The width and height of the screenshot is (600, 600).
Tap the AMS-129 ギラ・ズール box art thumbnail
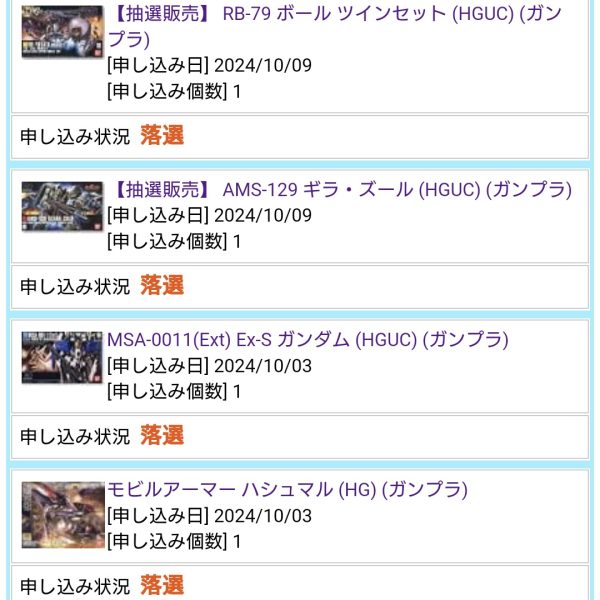coord(62,207)
